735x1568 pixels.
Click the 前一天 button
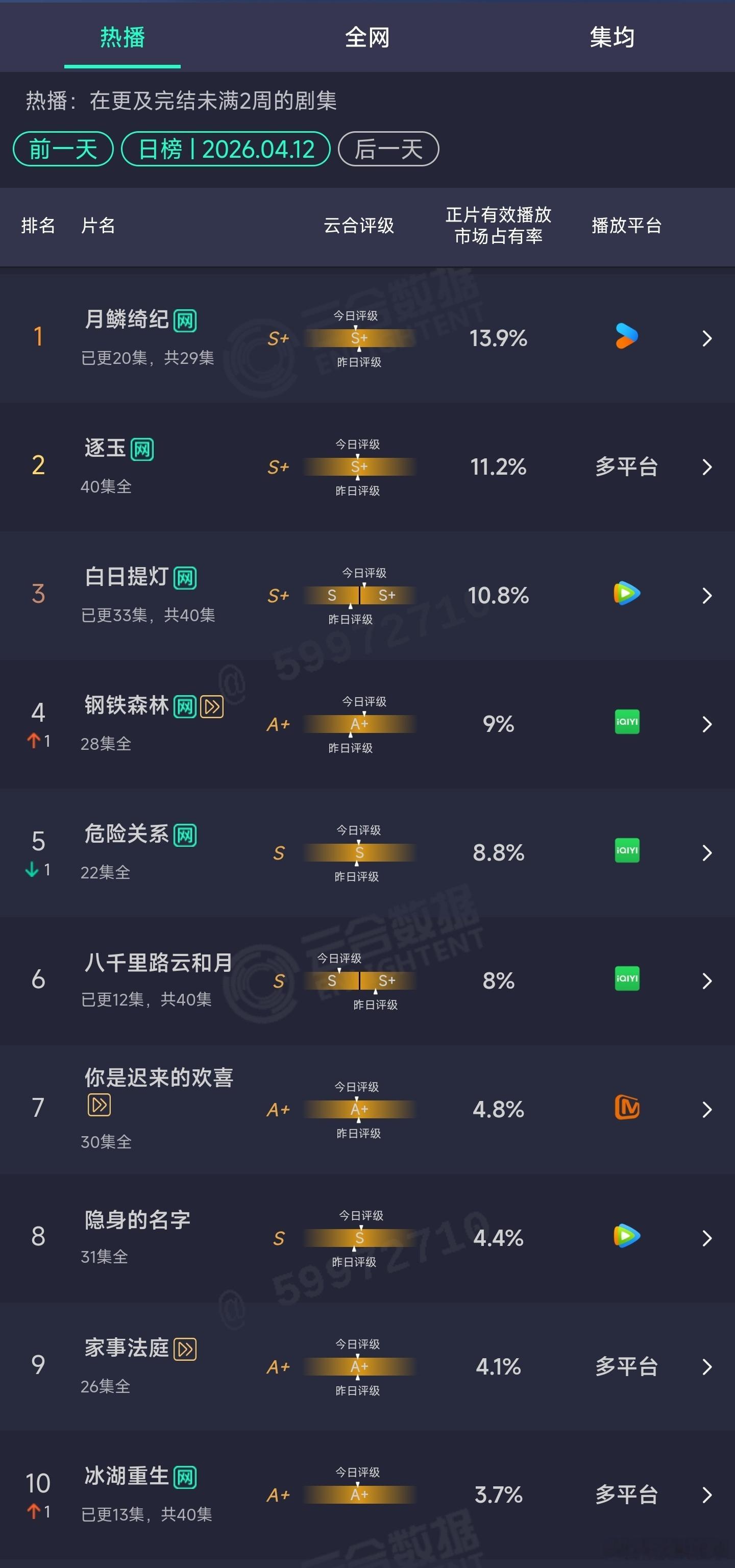coord(63,149)
